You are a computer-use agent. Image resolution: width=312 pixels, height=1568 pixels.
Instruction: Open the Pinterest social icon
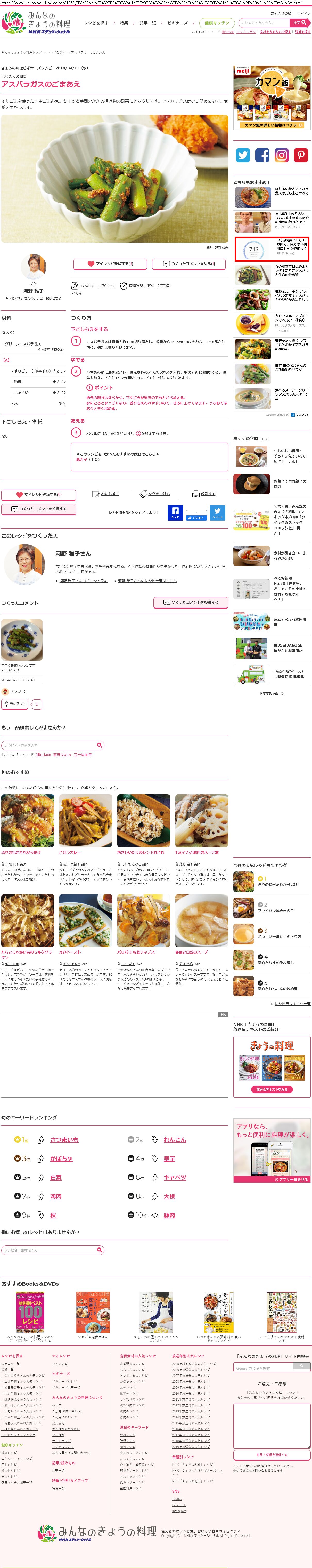point(301,155)
